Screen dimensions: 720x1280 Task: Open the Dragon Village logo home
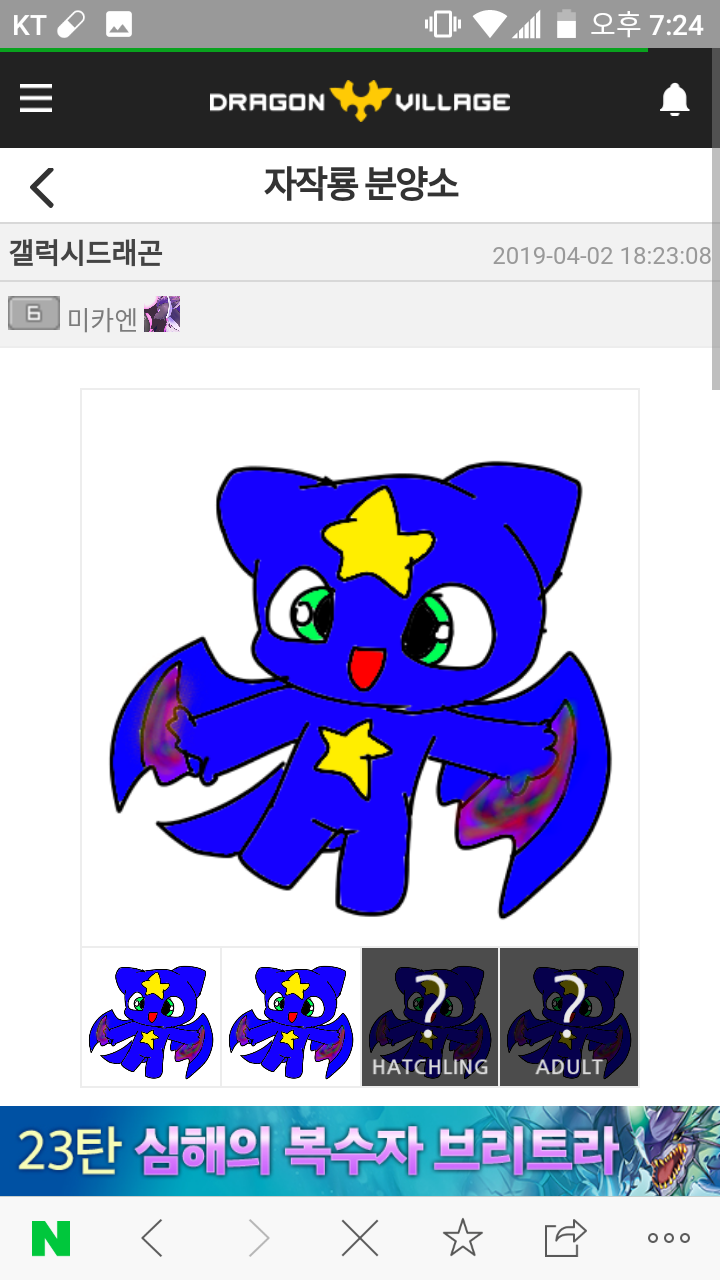(360, 101)
